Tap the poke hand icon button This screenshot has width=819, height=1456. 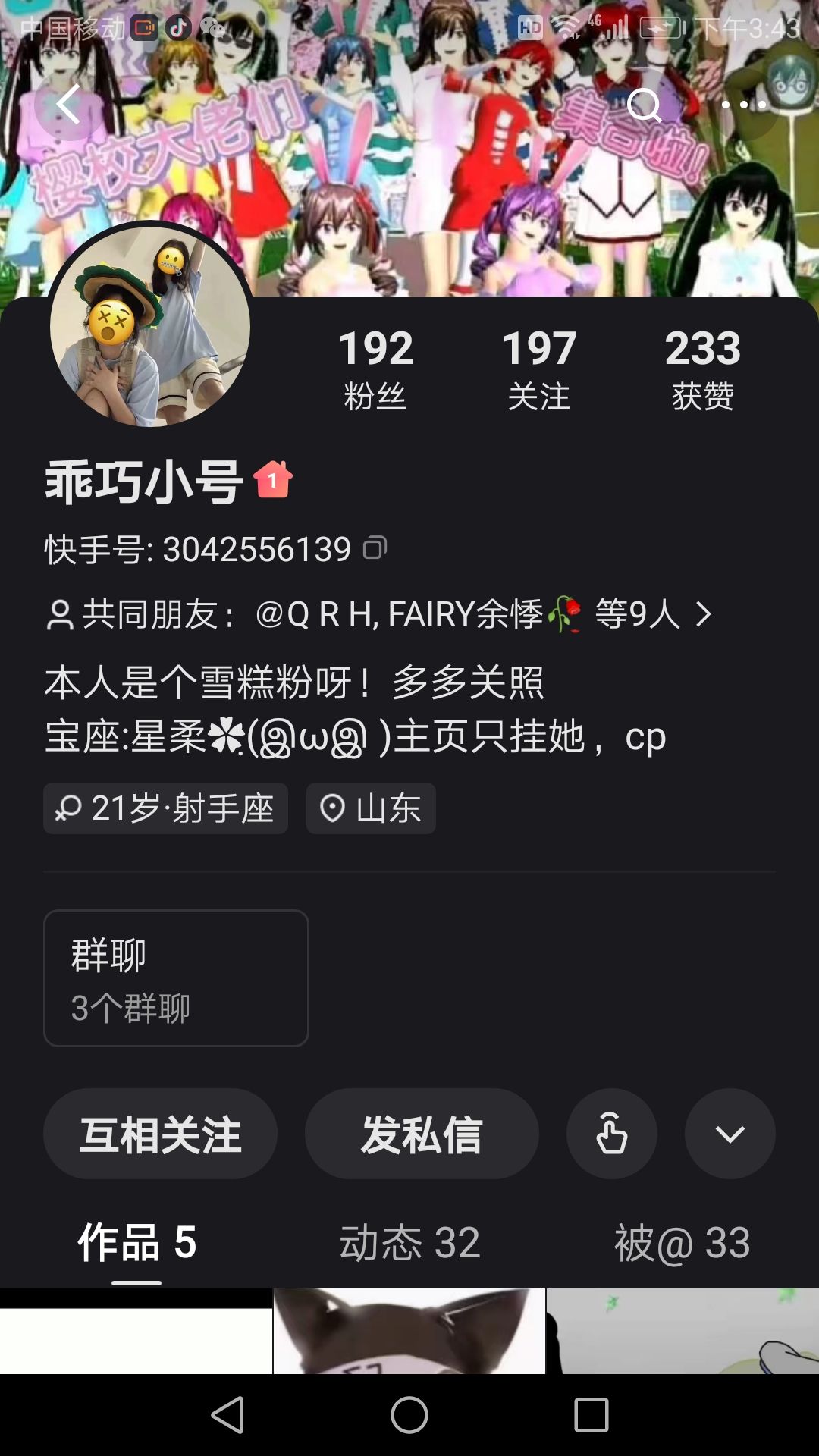(x=611, y=1134)
